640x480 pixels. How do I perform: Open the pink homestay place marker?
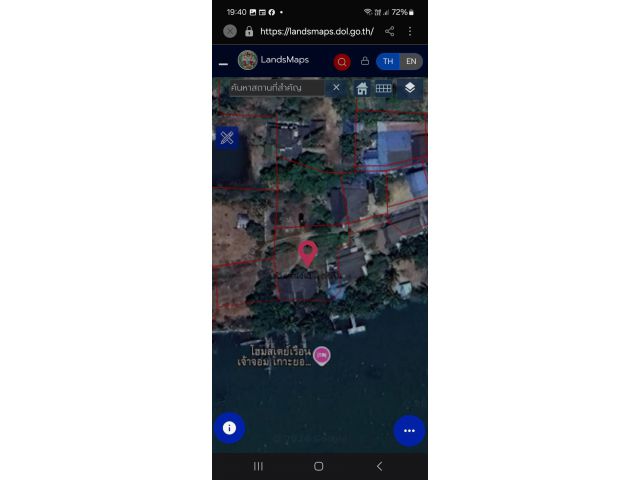(321, 354)
